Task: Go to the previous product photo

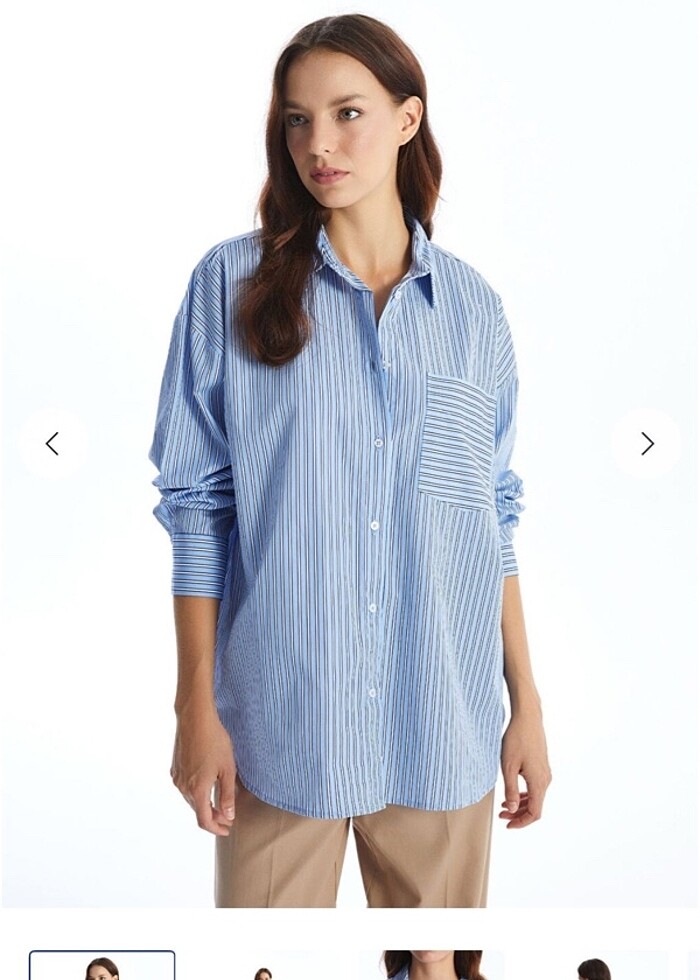Action: pyautogui.click(x=53, y=443)
